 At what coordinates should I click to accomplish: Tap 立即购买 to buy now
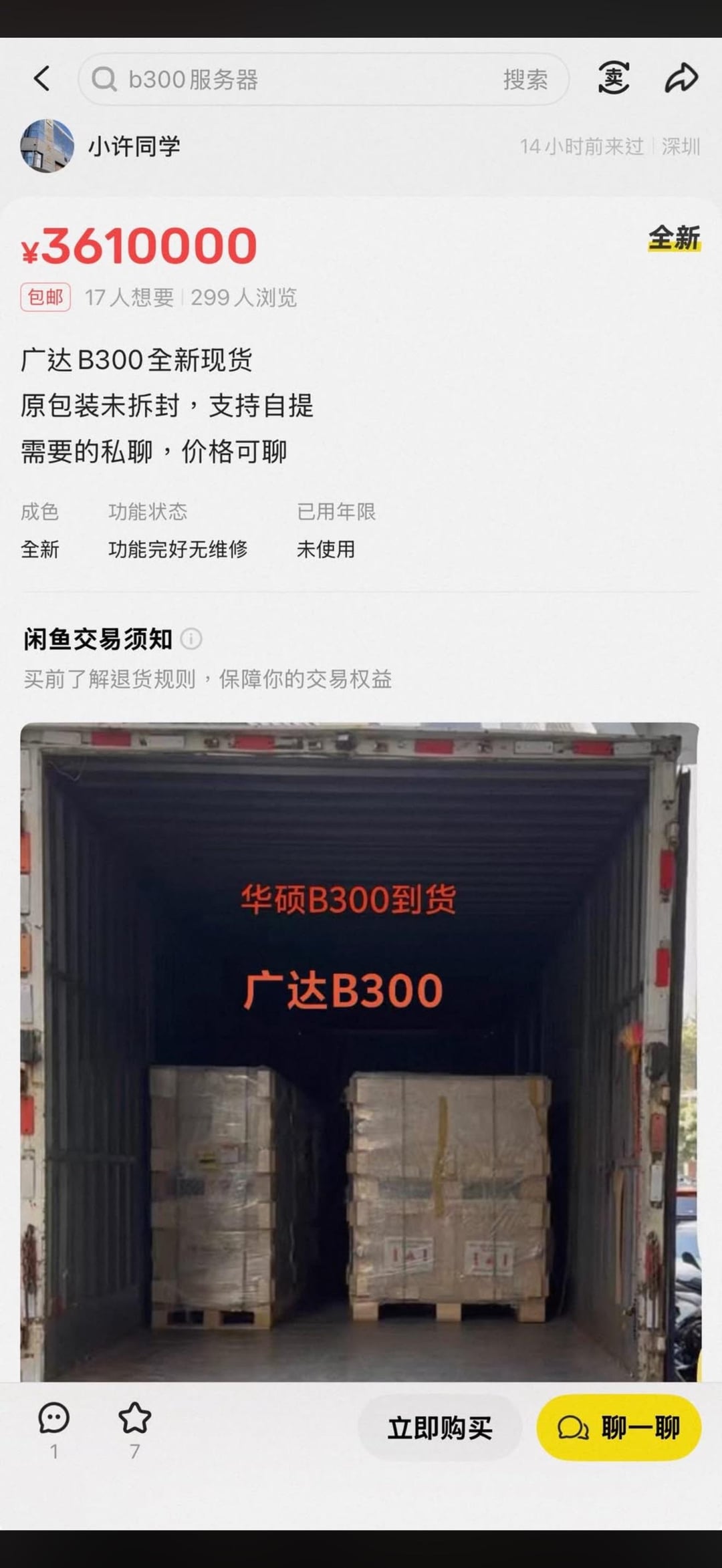[439, 1428]
